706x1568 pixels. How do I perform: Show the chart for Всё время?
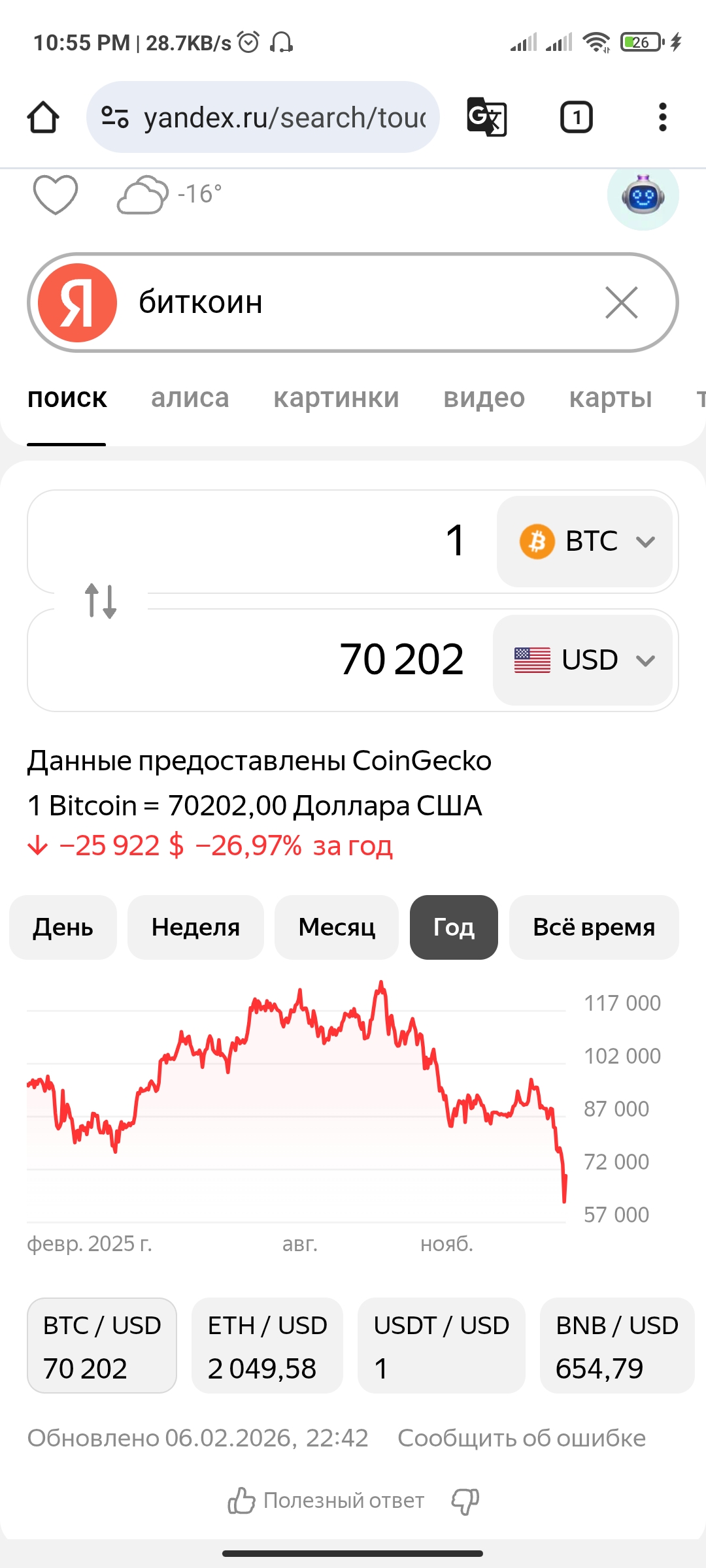point(594,927)
